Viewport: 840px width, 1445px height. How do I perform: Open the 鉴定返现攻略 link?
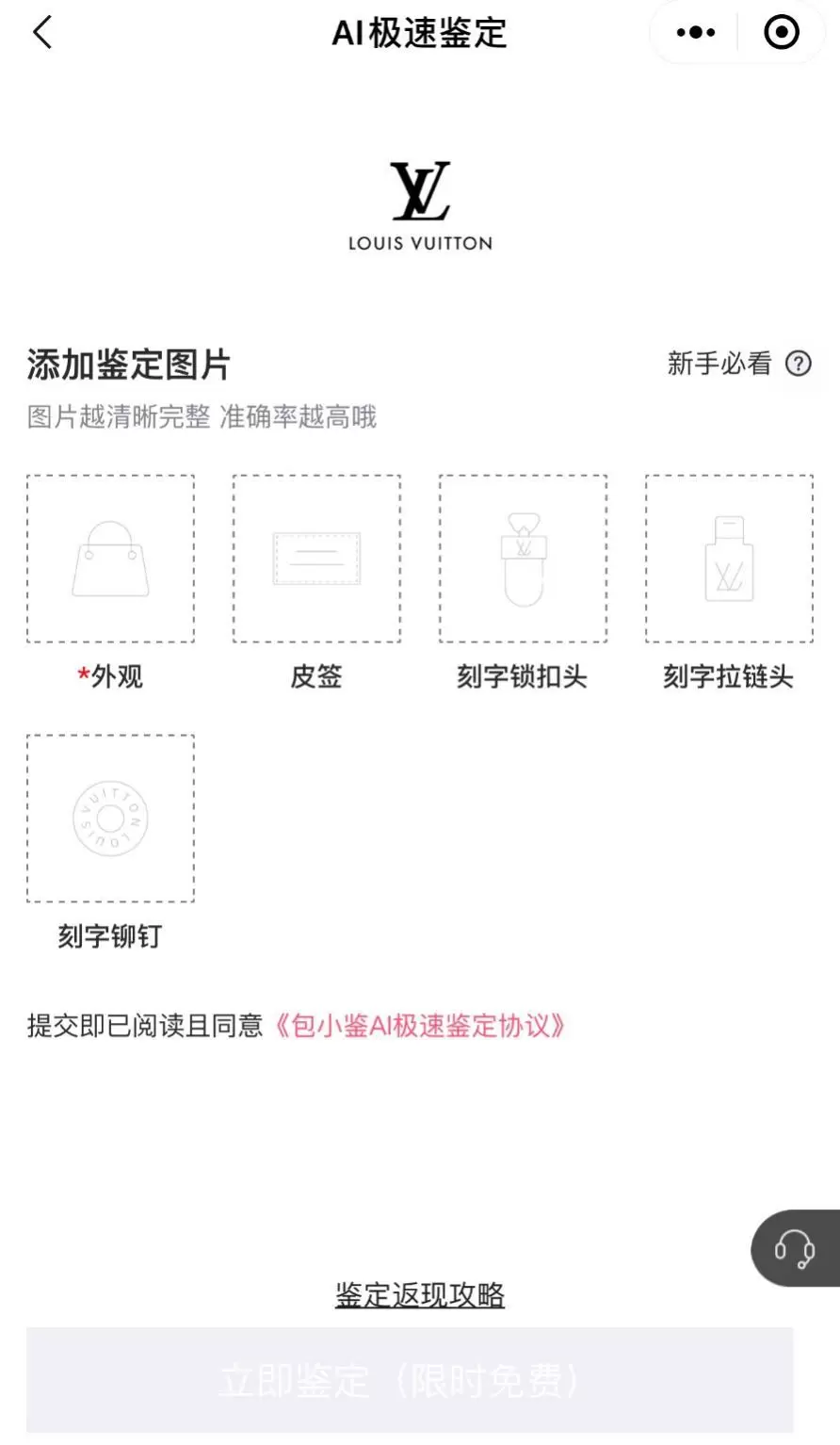tap(420, 1295)
